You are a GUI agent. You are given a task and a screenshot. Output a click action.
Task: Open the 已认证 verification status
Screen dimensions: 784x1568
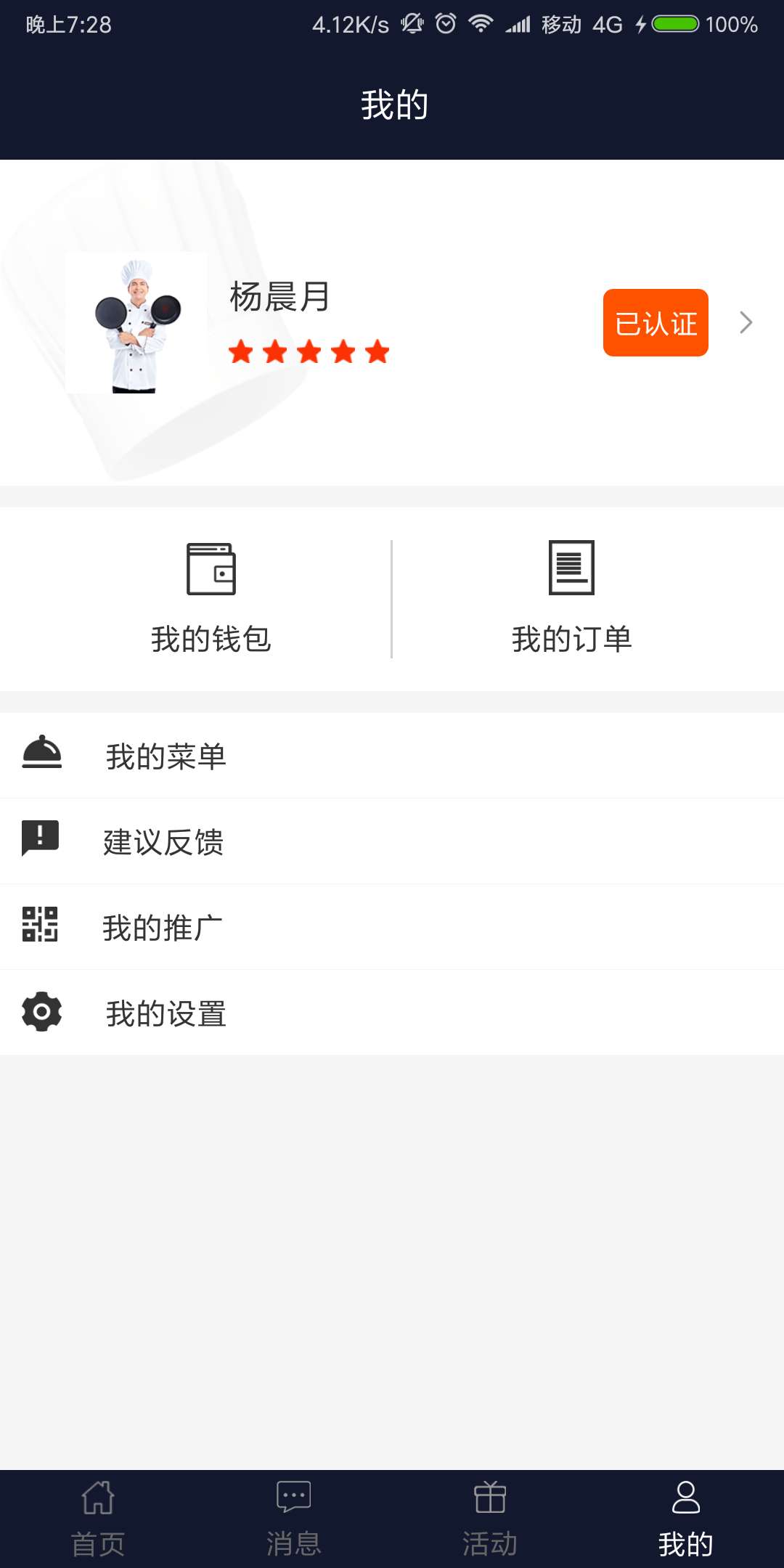click(656, 323)
